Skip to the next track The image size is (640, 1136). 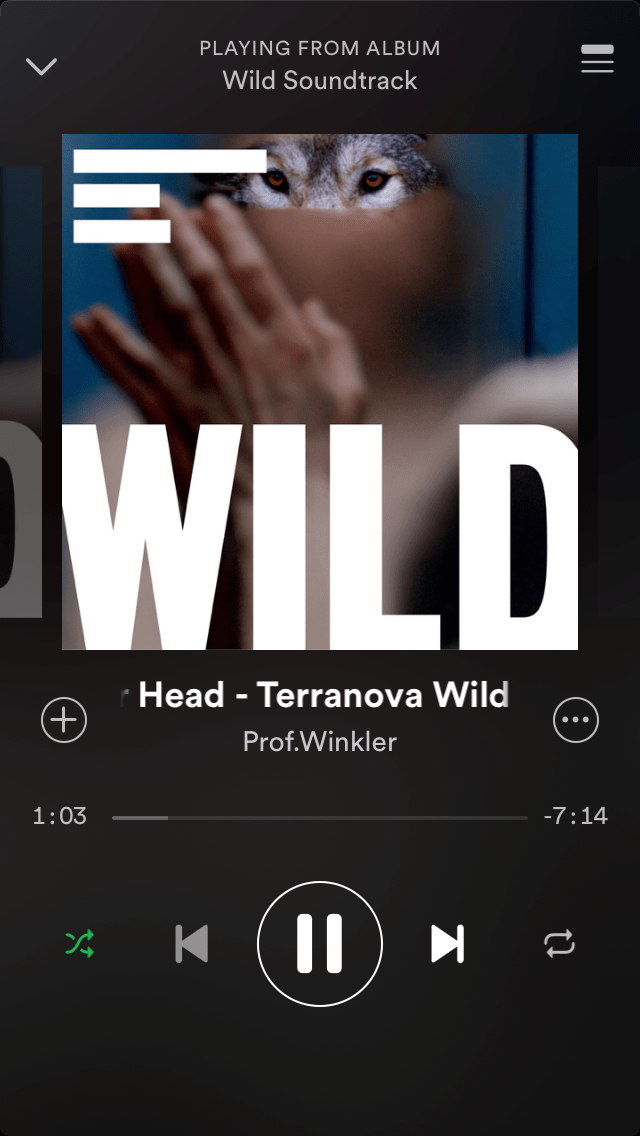[447, 943]
